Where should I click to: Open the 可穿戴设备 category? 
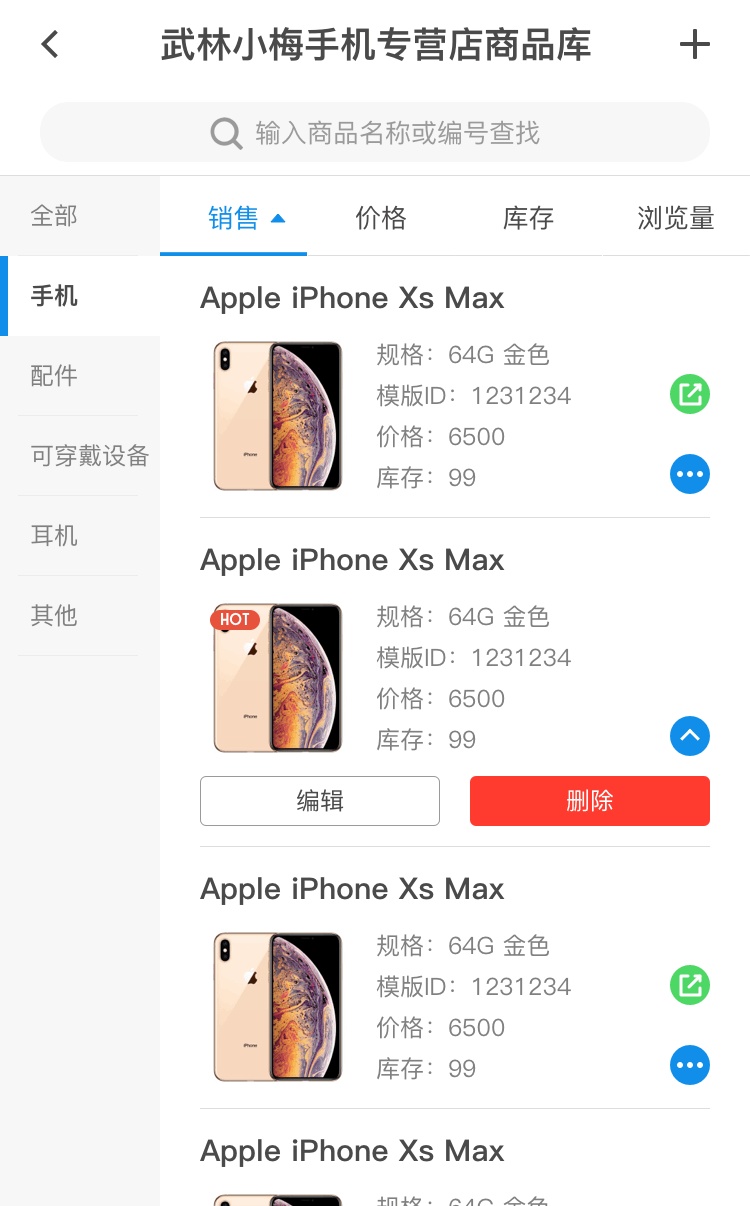pos(89,456)
